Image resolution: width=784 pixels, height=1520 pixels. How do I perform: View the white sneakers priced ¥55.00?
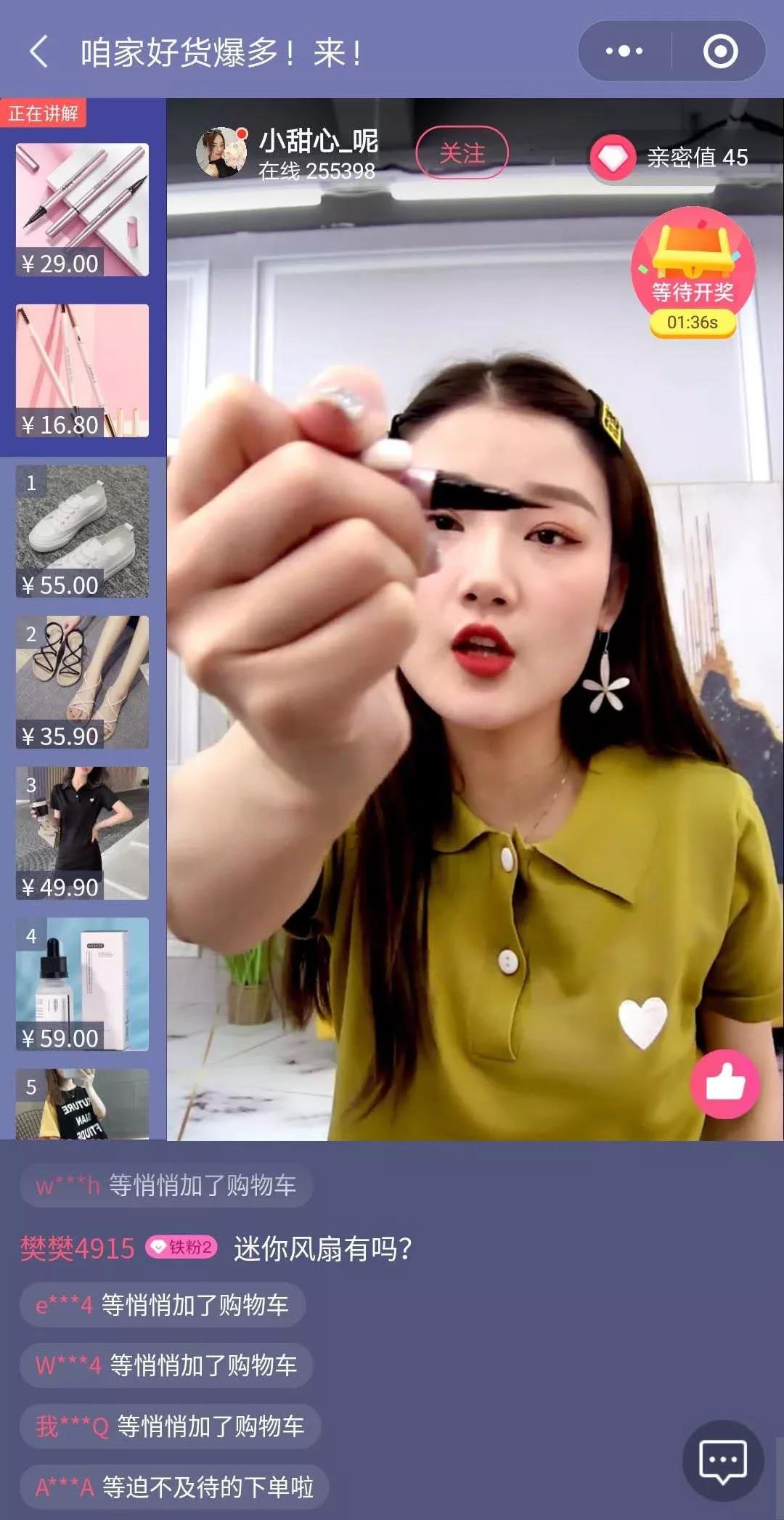click(x=82, y=531)
